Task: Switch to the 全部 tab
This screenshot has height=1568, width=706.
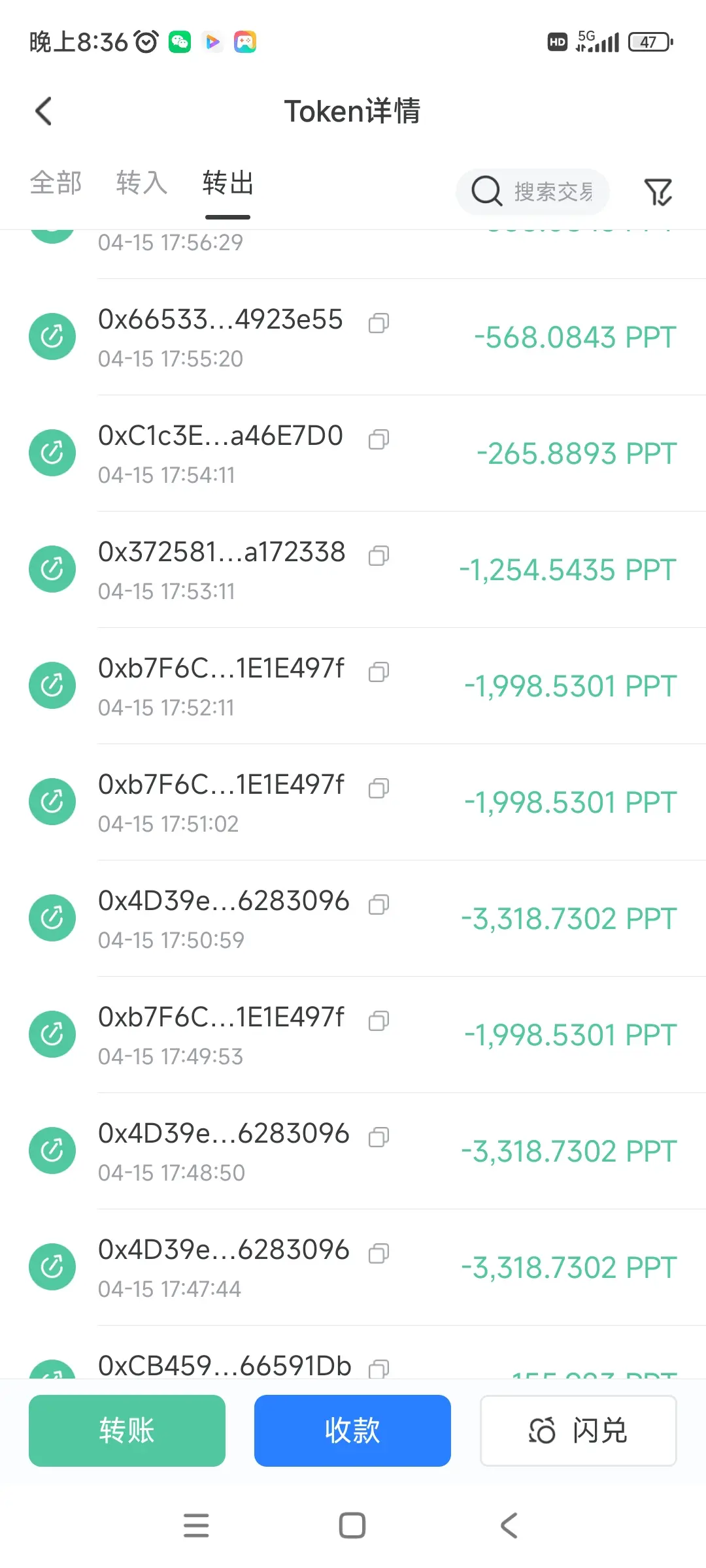Action: [x=56, y=183]
